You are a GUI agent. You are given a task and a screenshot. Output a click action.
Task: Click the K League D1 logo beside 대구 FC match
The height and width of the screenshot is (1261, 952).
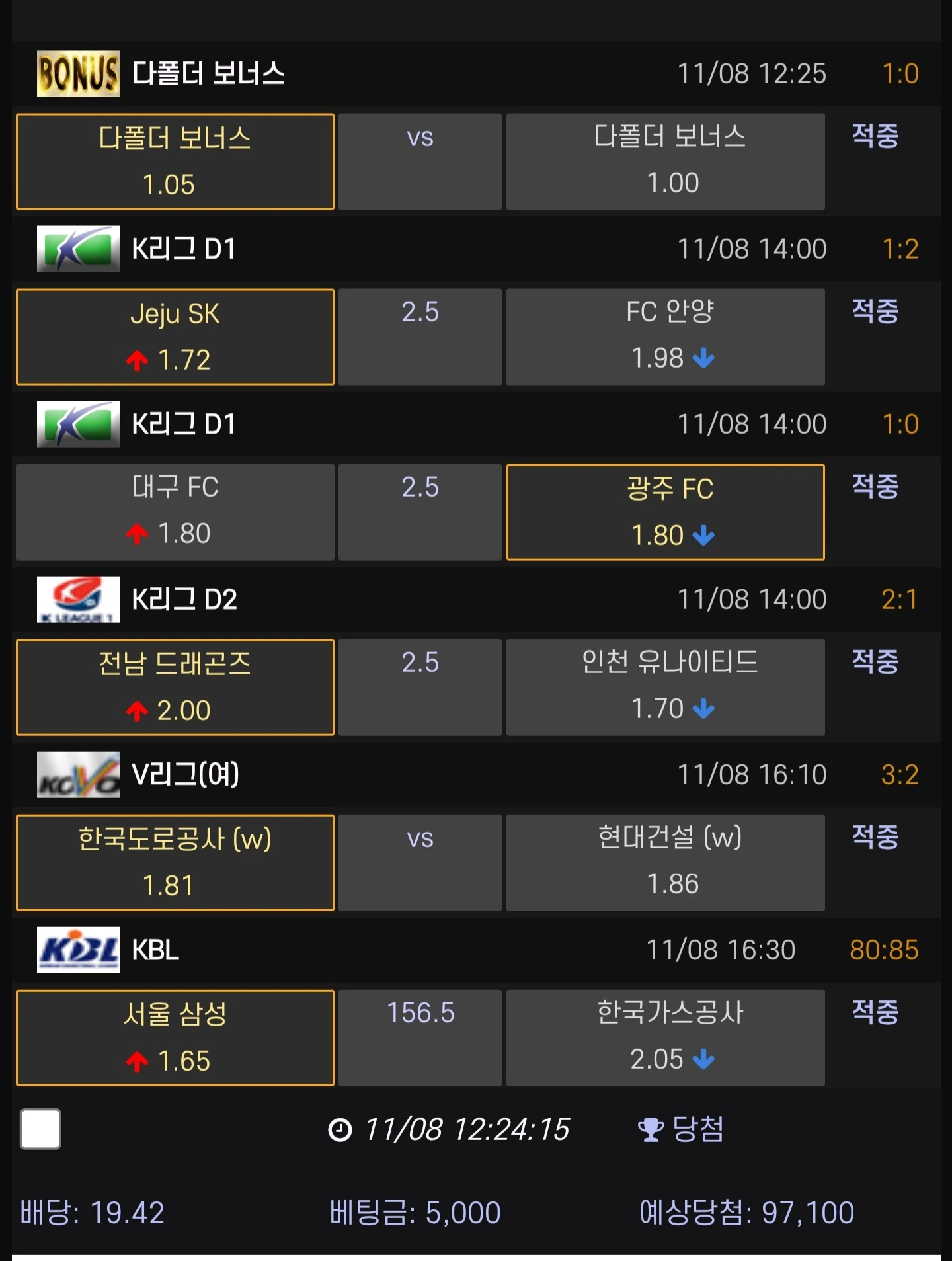point(77,423)
